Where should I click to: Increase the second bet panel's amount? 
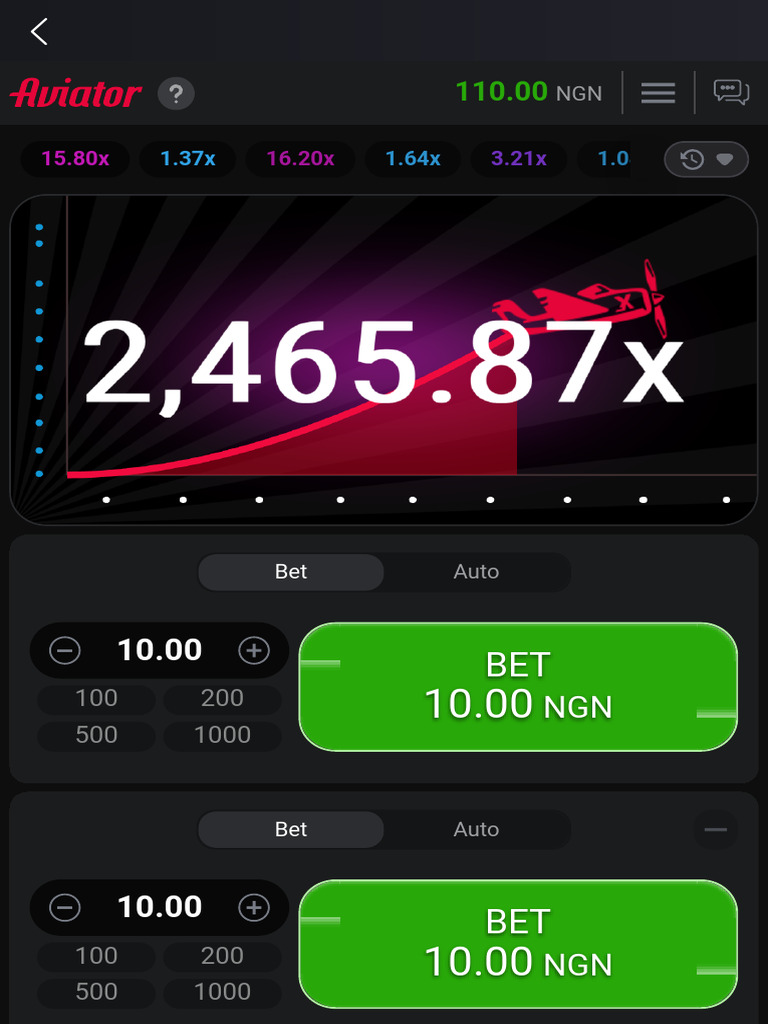point(254,908)
